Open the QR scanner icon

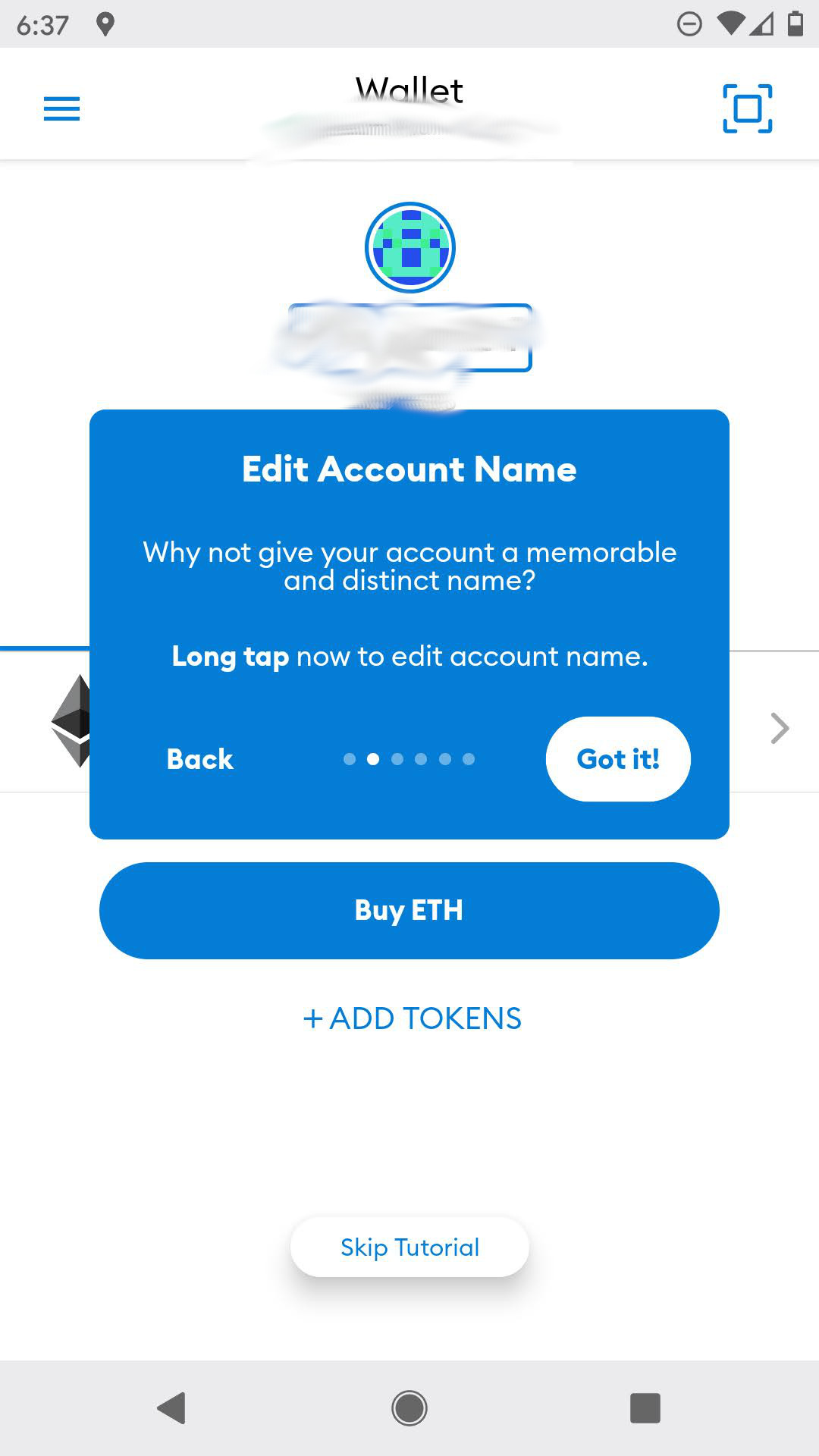pyautogui.click(x=748, y=108)
